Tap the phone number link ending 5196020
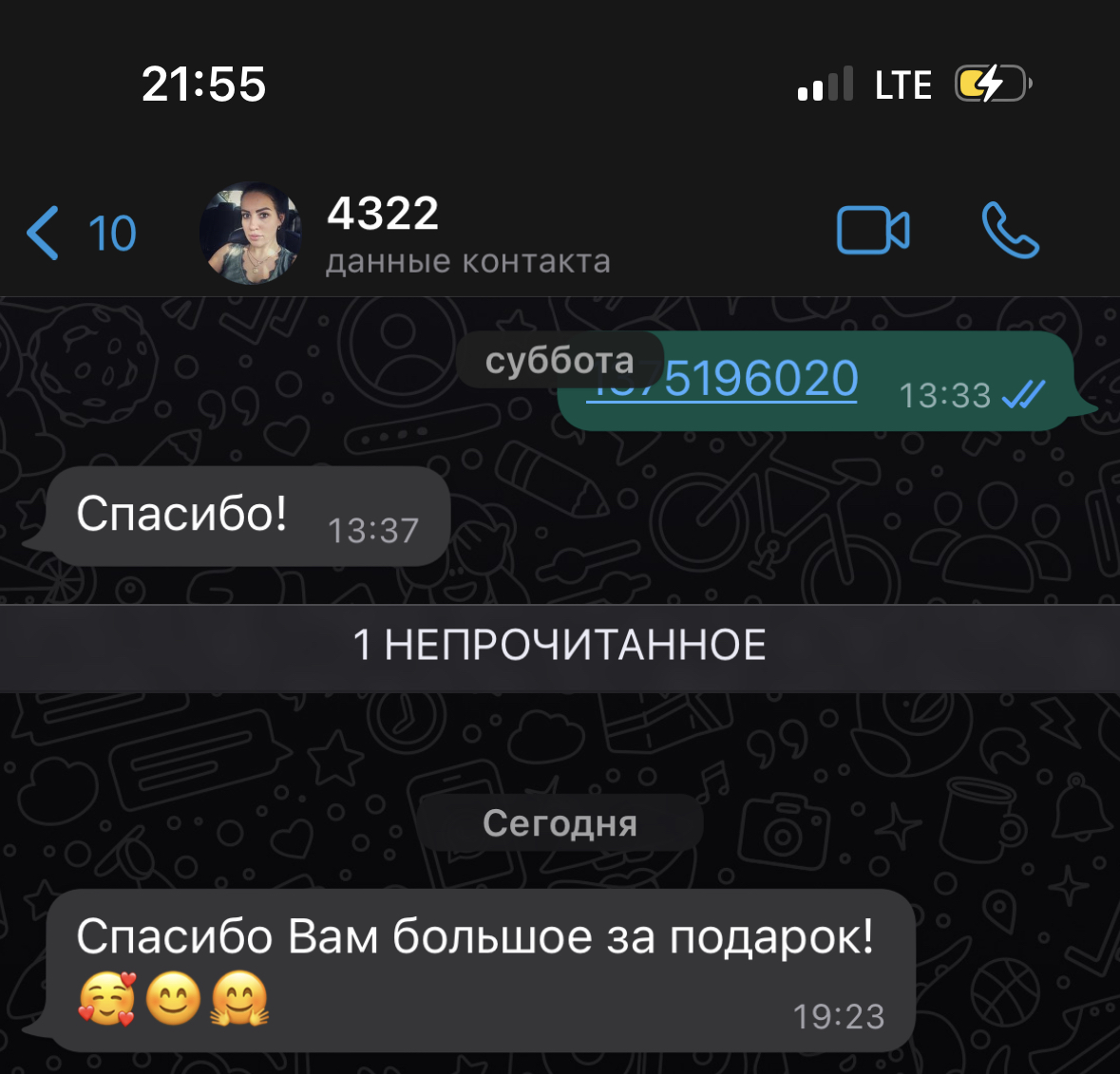Image resolution: width=1120 pixels, height=1074 pixels. (758, 381)
